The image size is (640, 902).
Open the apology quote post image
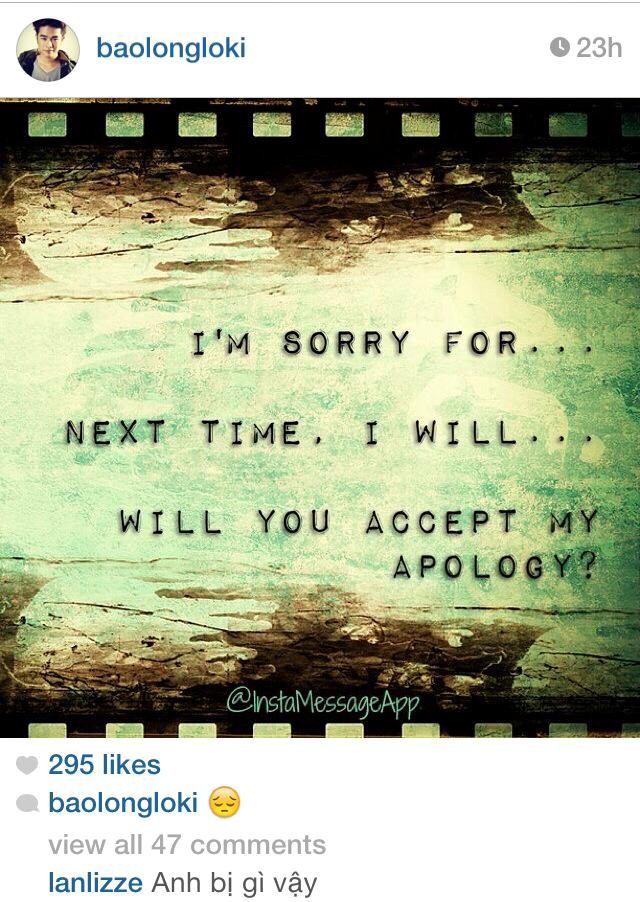[x=320, y=418]
